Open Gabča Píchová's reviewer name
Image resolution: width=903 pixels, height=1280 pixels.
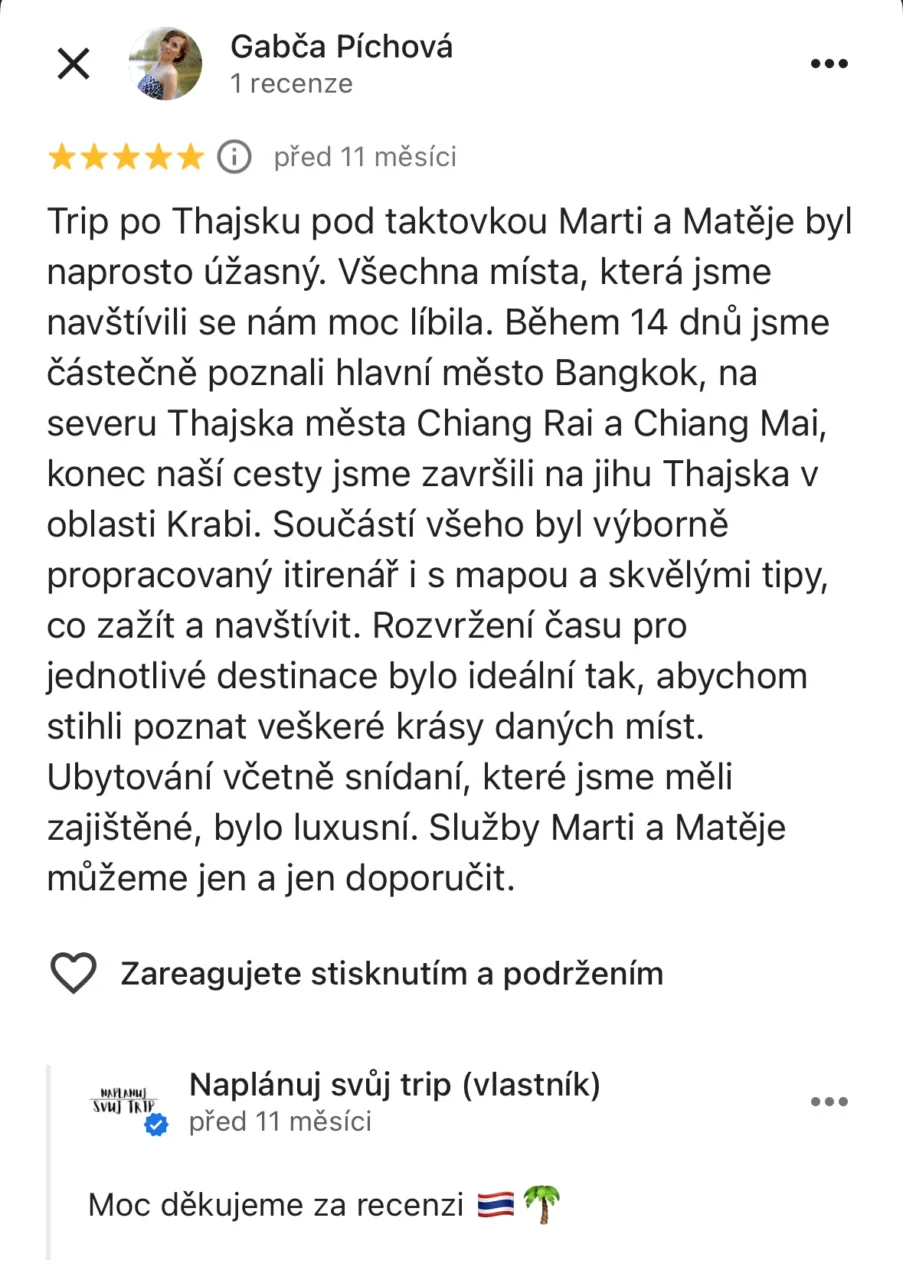pos(341,46)
